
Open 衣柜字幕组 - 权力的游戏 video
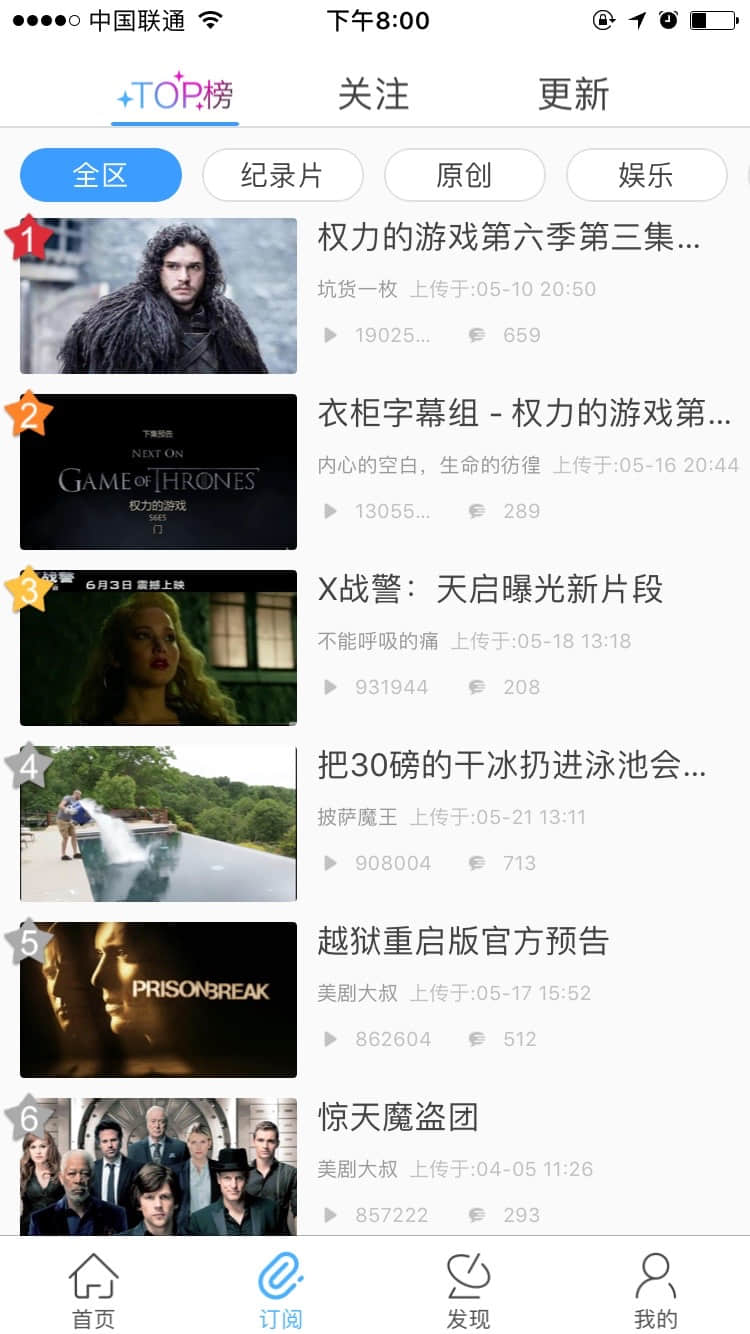(524, 413)
